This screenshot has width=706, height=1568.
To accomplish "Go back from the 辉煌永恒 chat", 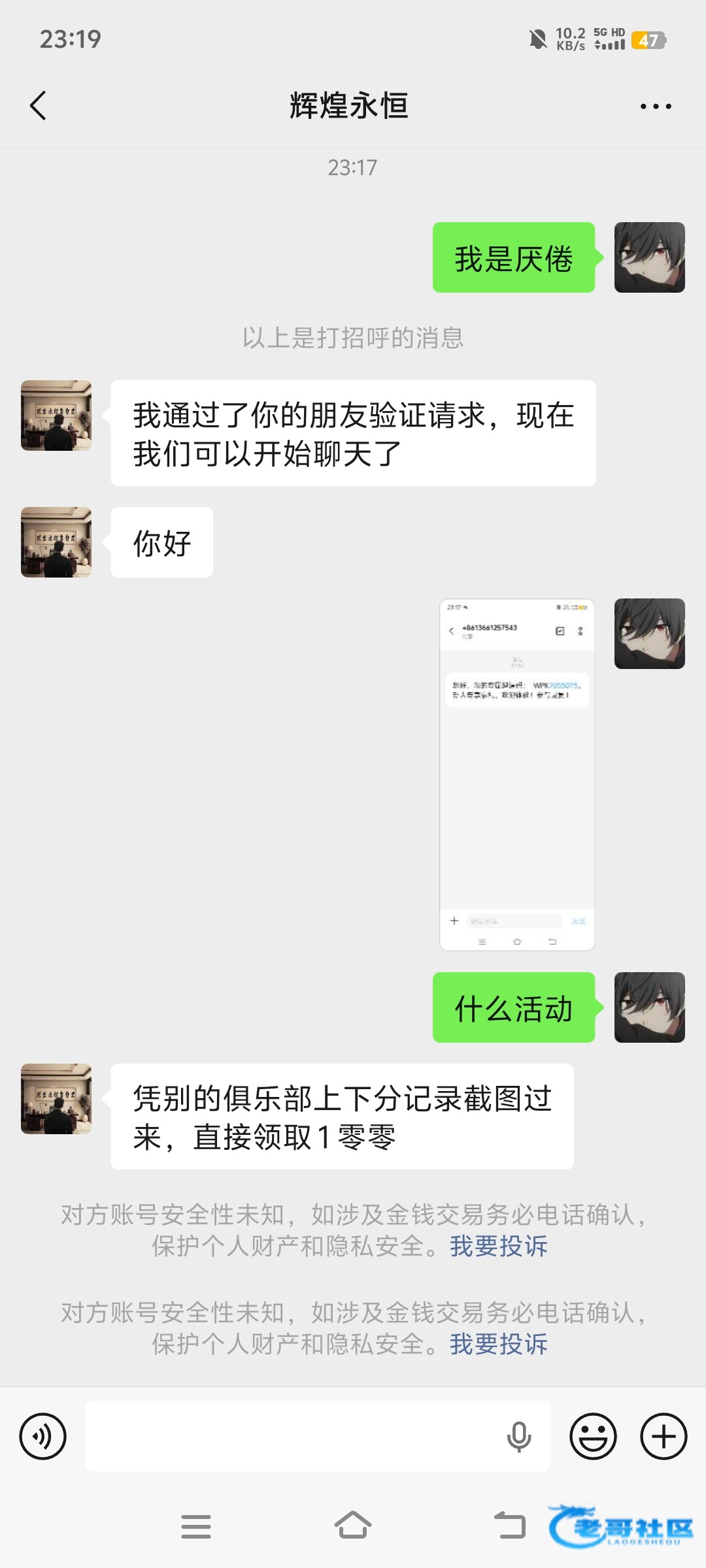I will (39, 106).
